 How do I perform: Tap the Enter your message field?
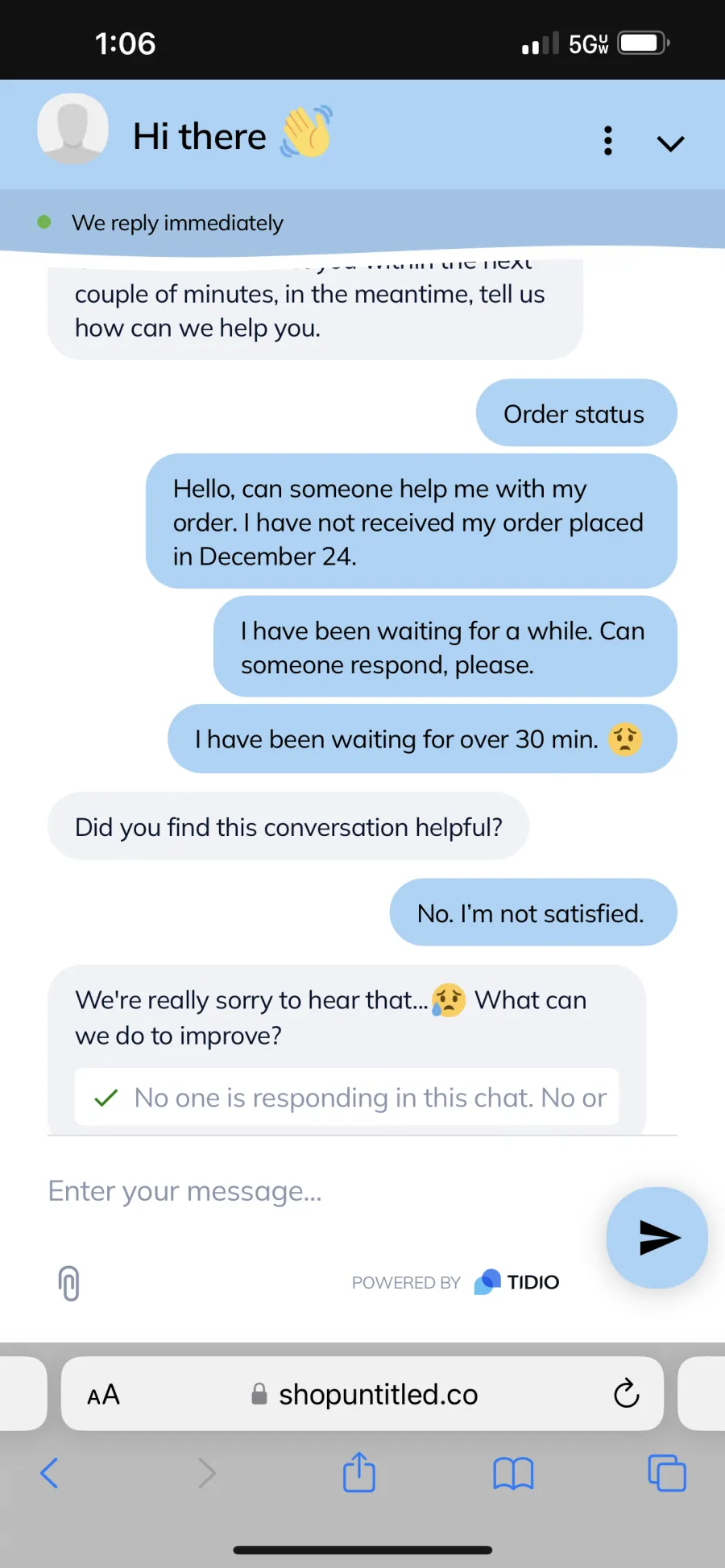[x=322, y=1190]
